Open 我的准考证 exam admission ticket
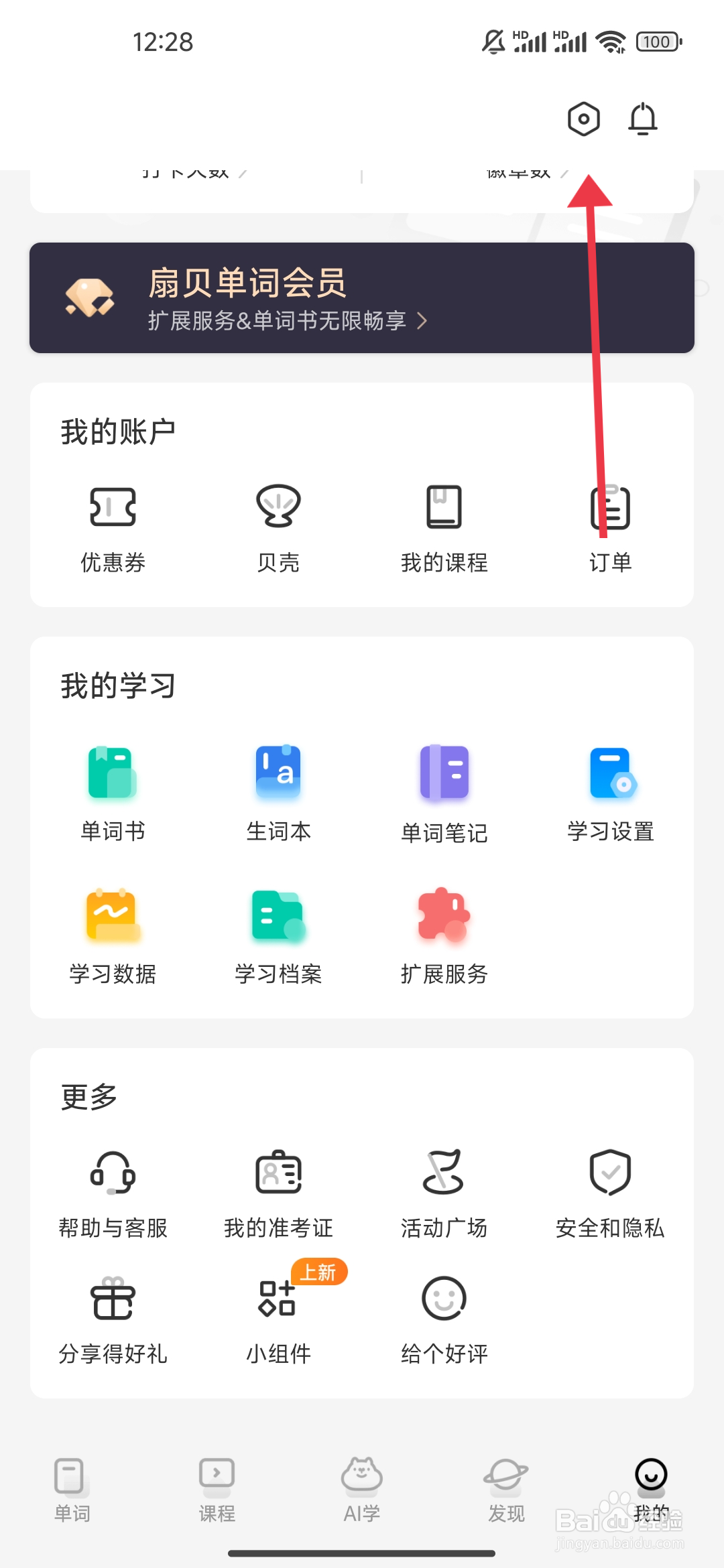Screen dimensions: 724x1568 tap(278, 1193)
